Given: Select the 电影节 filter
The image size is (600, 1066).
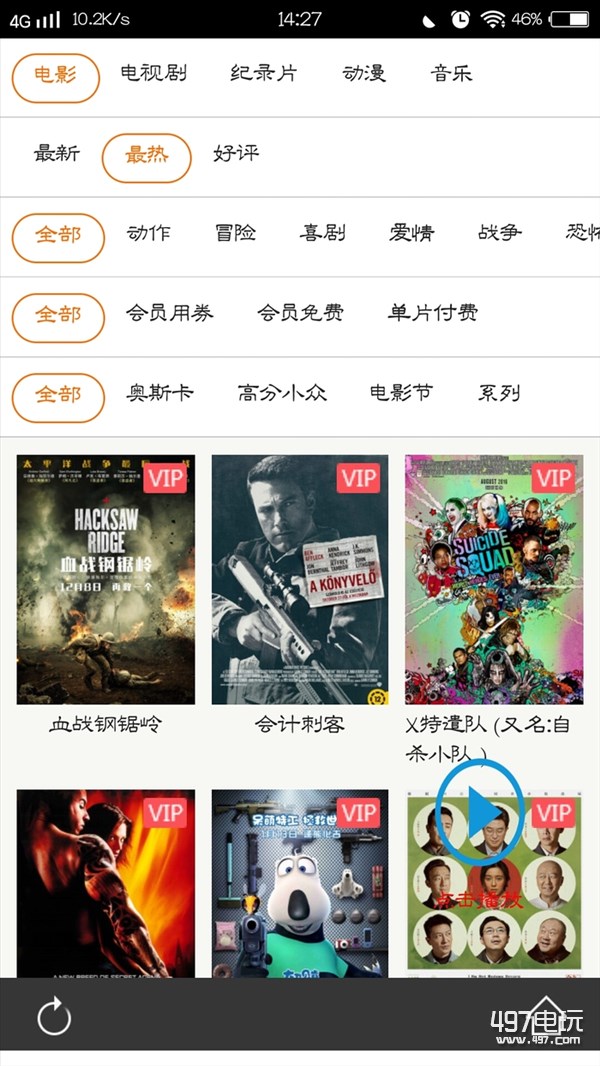Looking at the screenshot, I should [x=401, y=394].
